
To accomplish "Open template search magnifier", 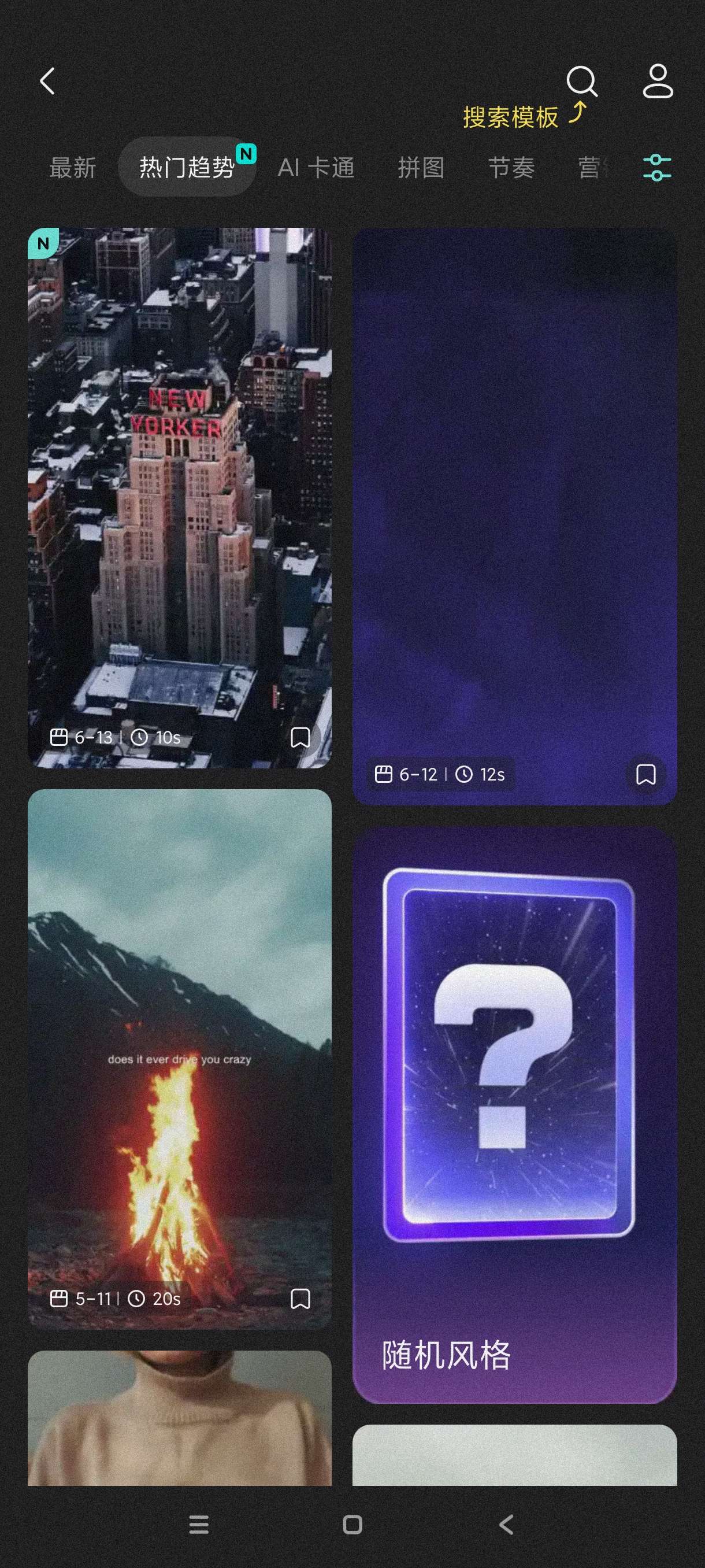I will coord(581,81).
